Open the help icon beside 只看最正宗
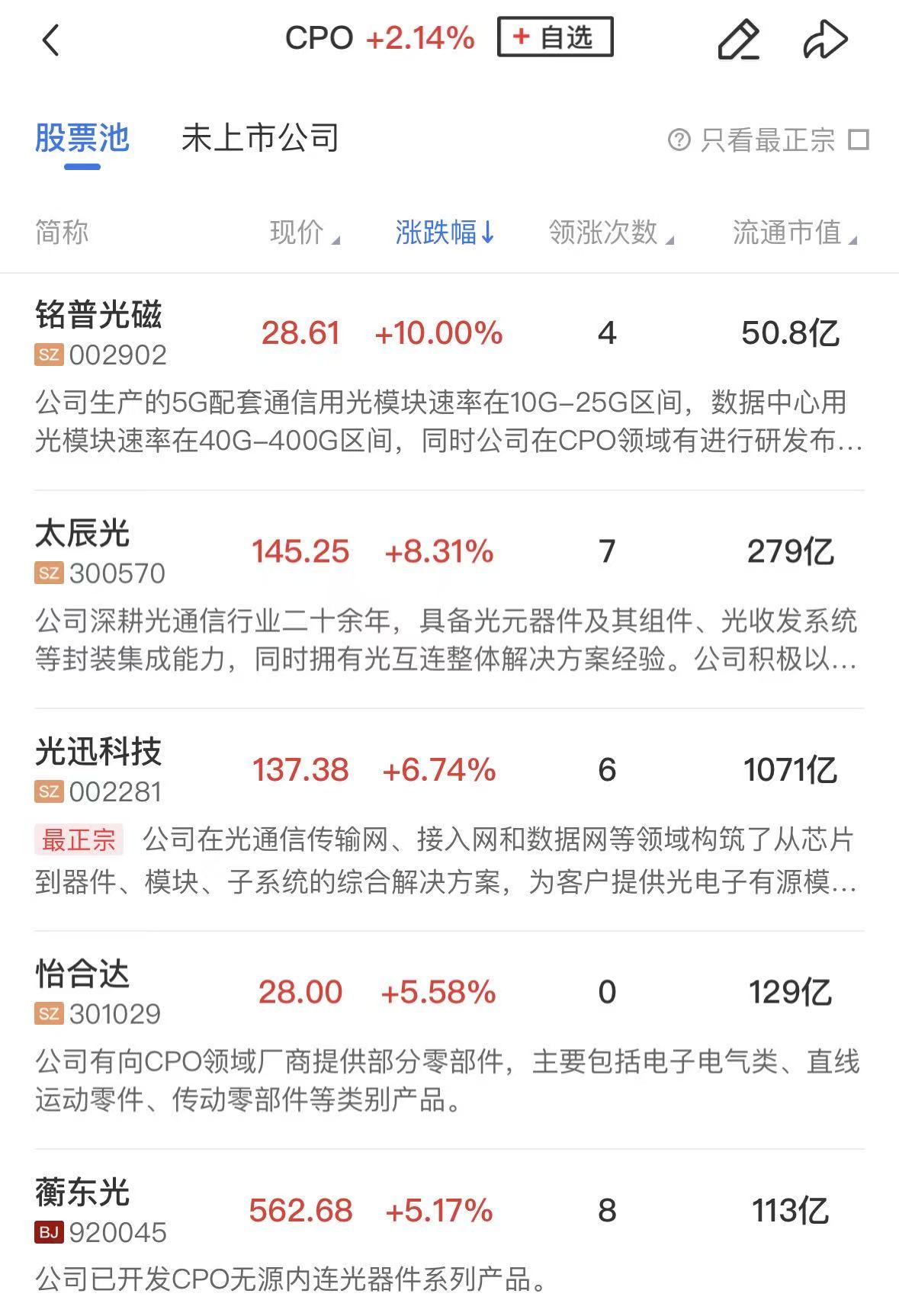 coord(679,140)
